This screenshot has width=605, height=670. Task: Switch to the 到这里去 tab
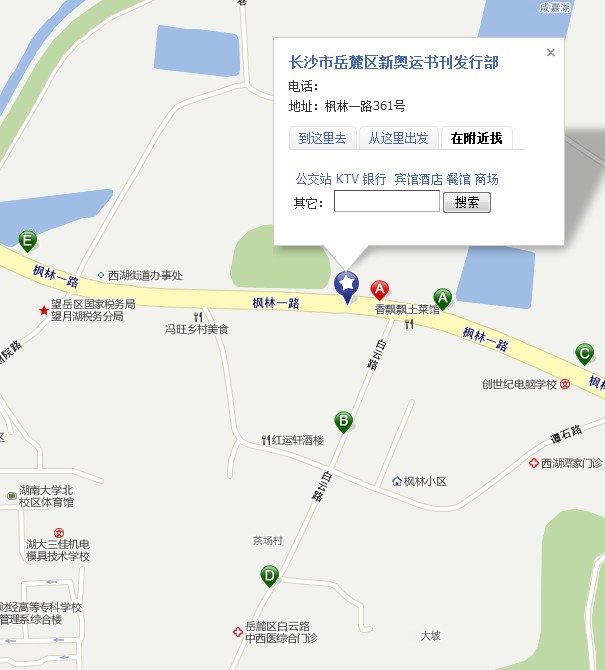click(321, 138)
